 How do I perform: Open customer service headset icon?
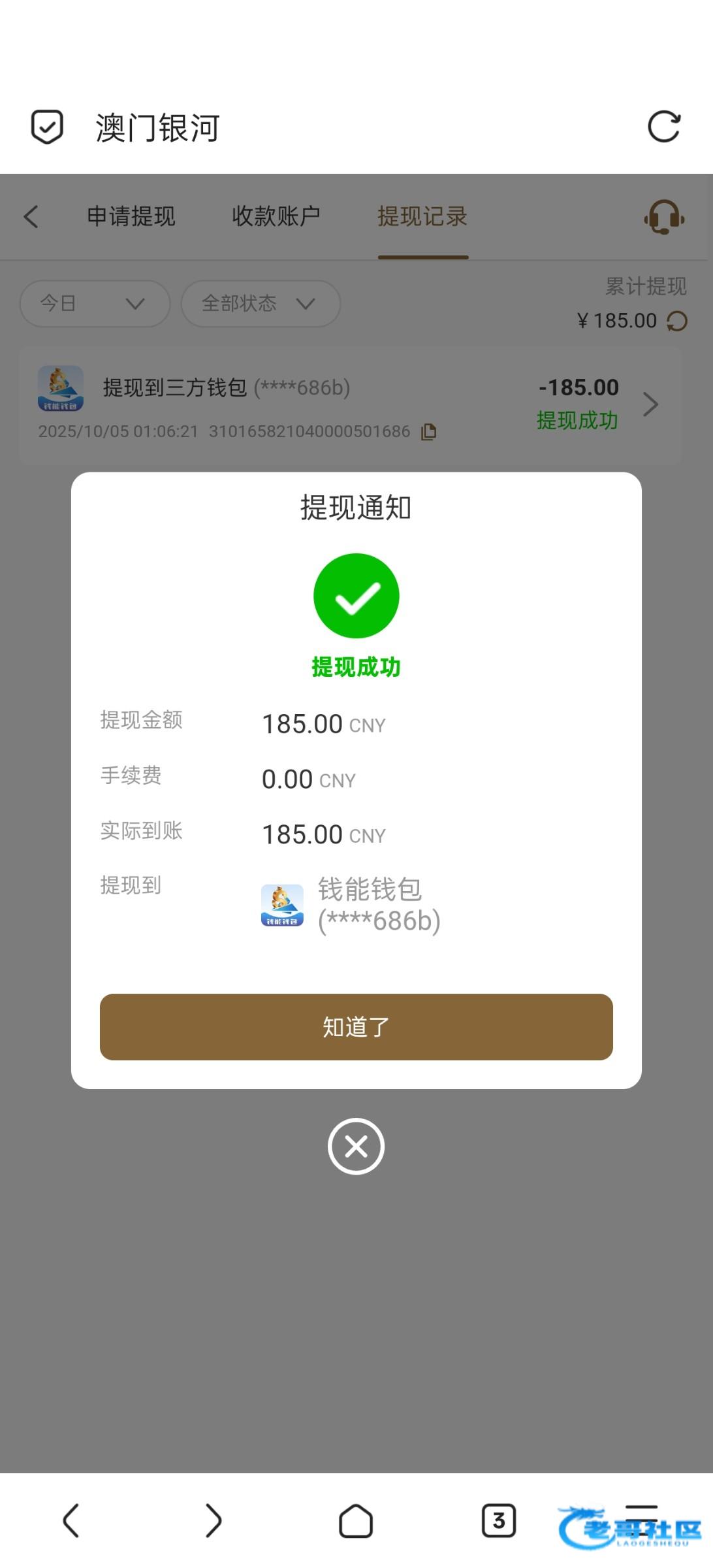(664, 217)
